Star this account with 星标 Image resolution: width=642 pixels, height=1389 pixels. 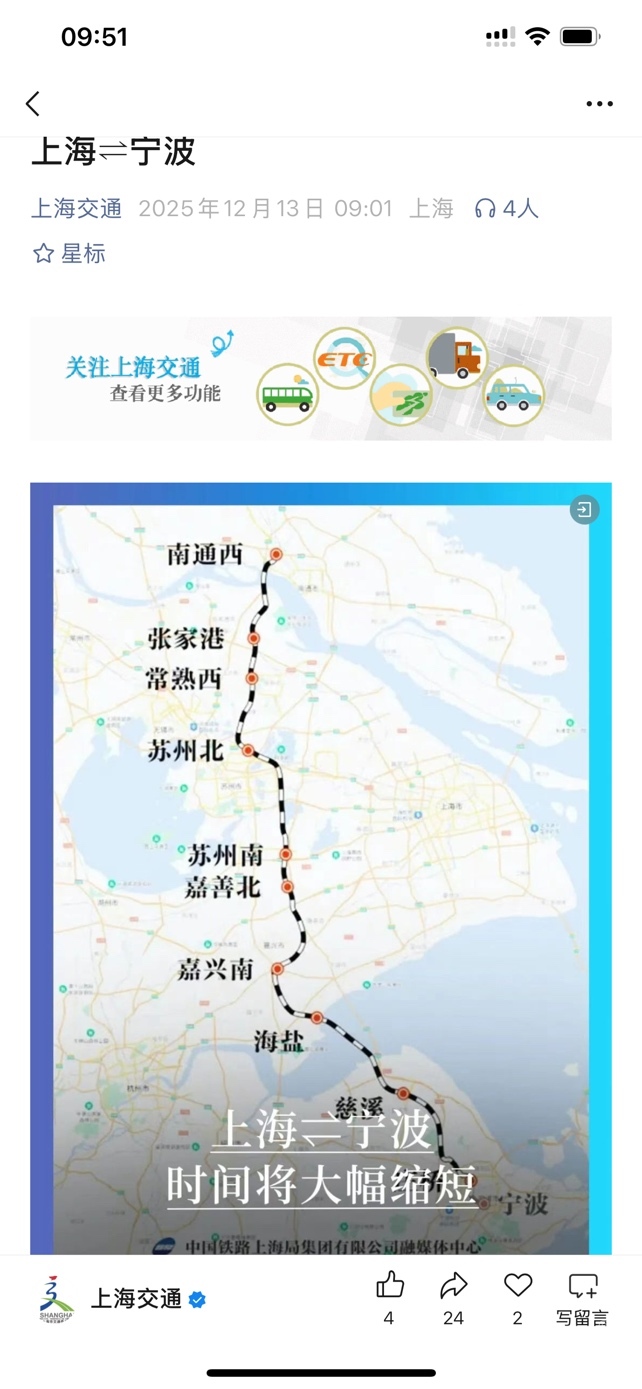coord(69,254)
